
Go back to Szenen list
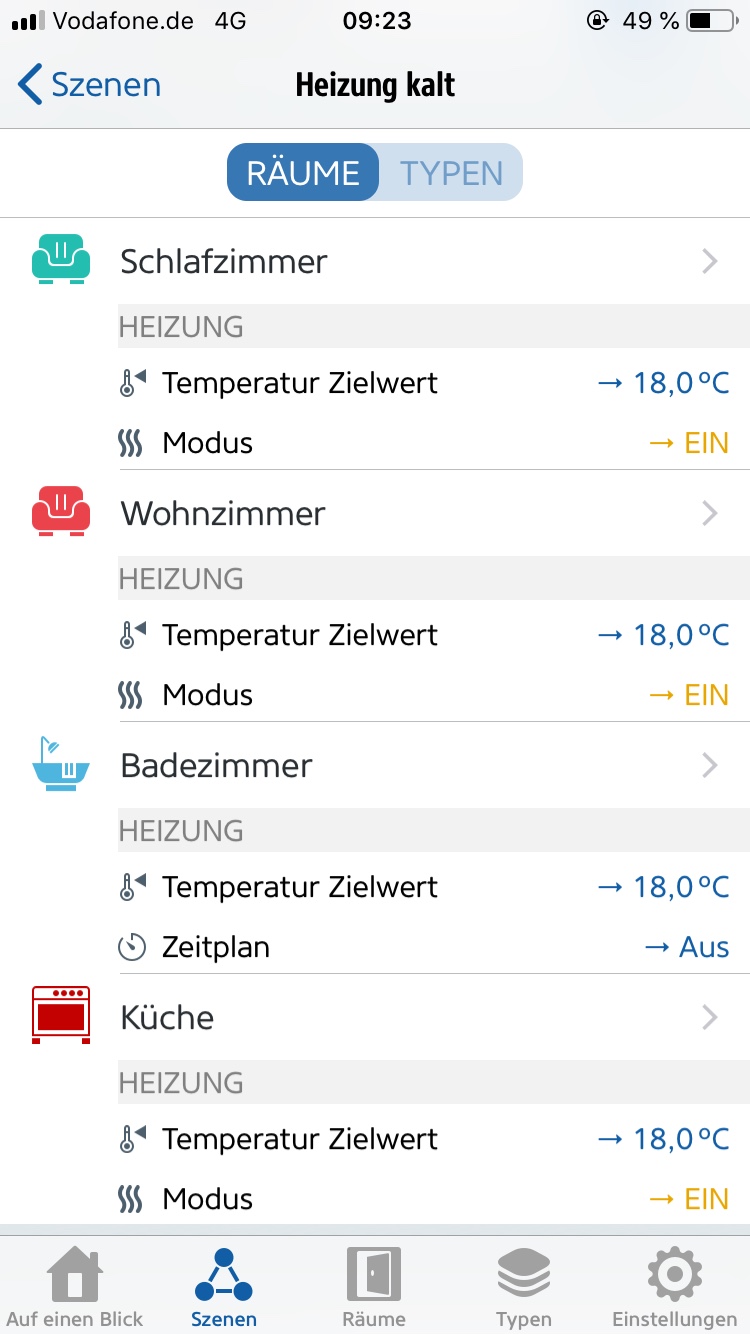90,85
